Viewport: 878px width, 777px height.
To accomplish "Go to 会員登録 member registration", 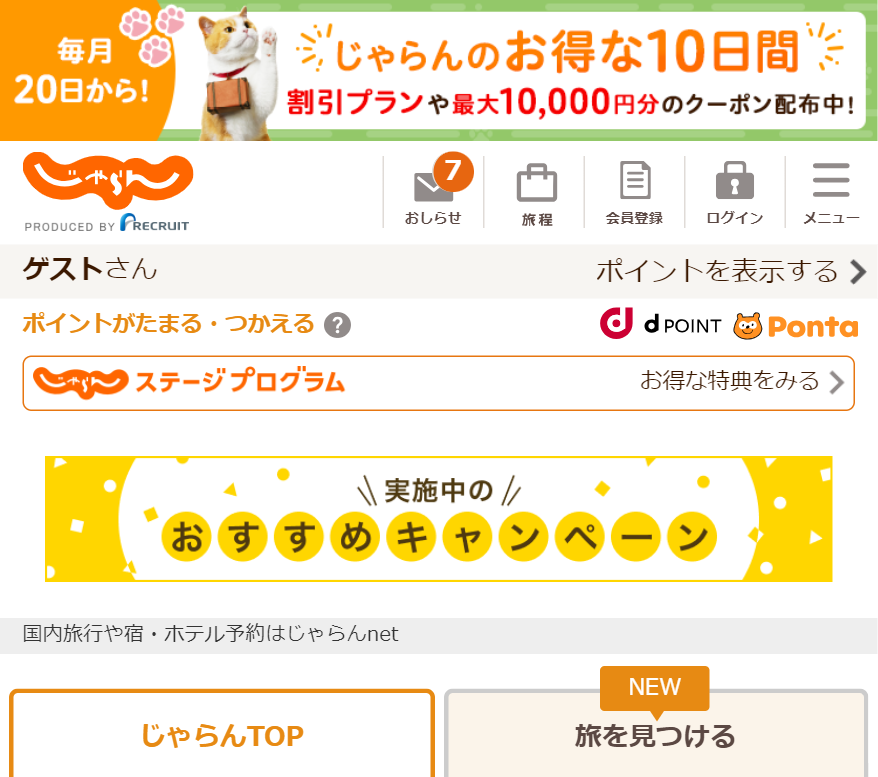I will (634, 193).
